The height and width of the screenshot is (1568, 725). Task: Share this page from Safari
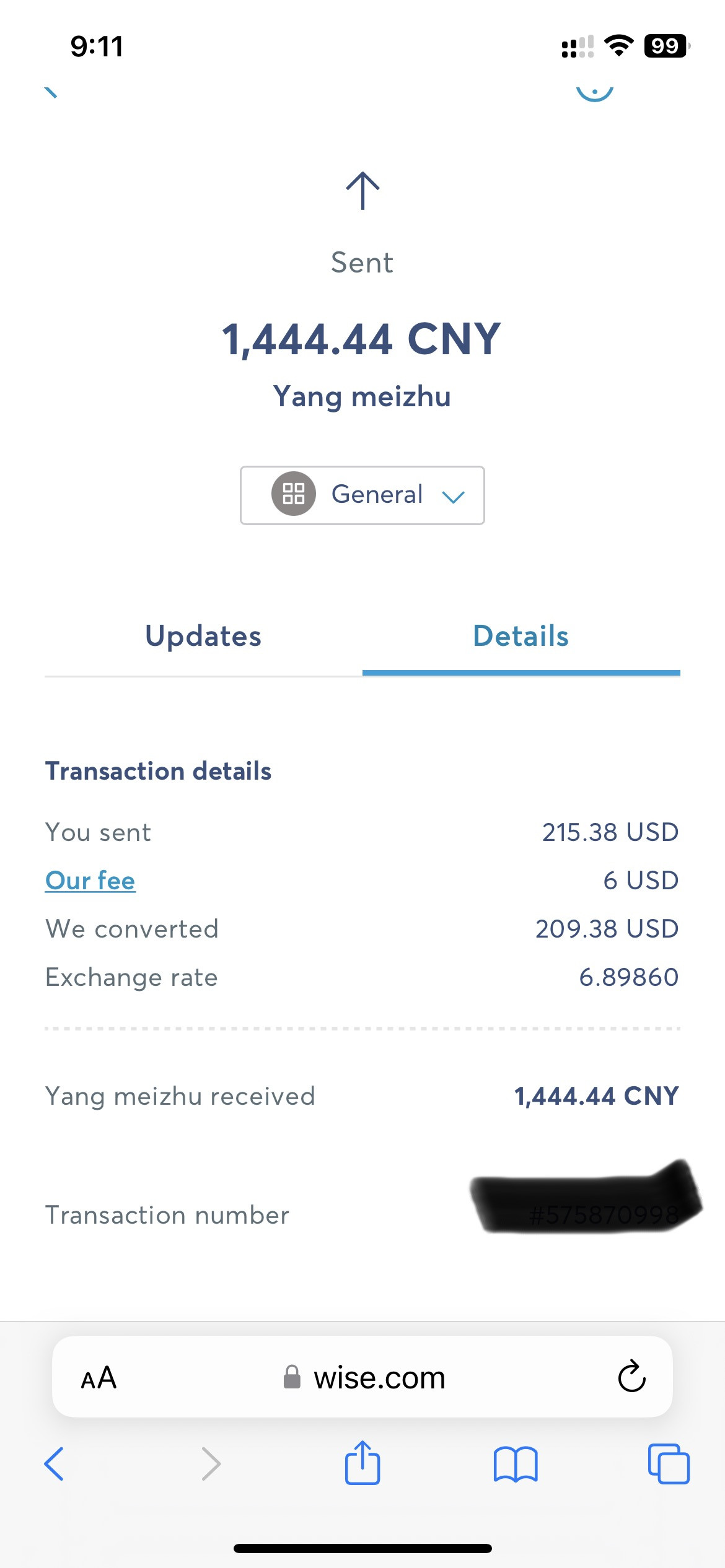[x=362, y=1462]
